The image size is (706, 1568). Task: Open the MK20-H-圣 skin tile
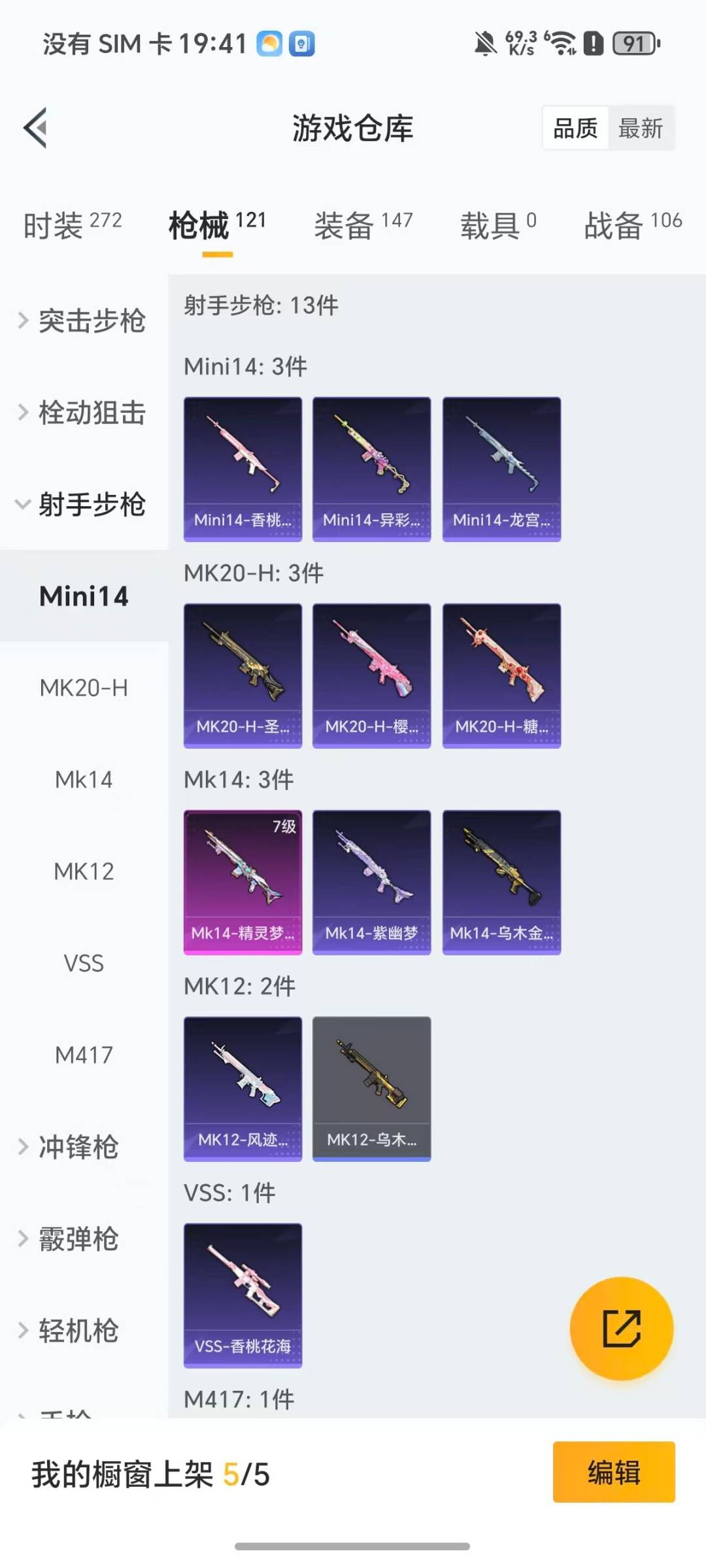[x=243, y=675]
